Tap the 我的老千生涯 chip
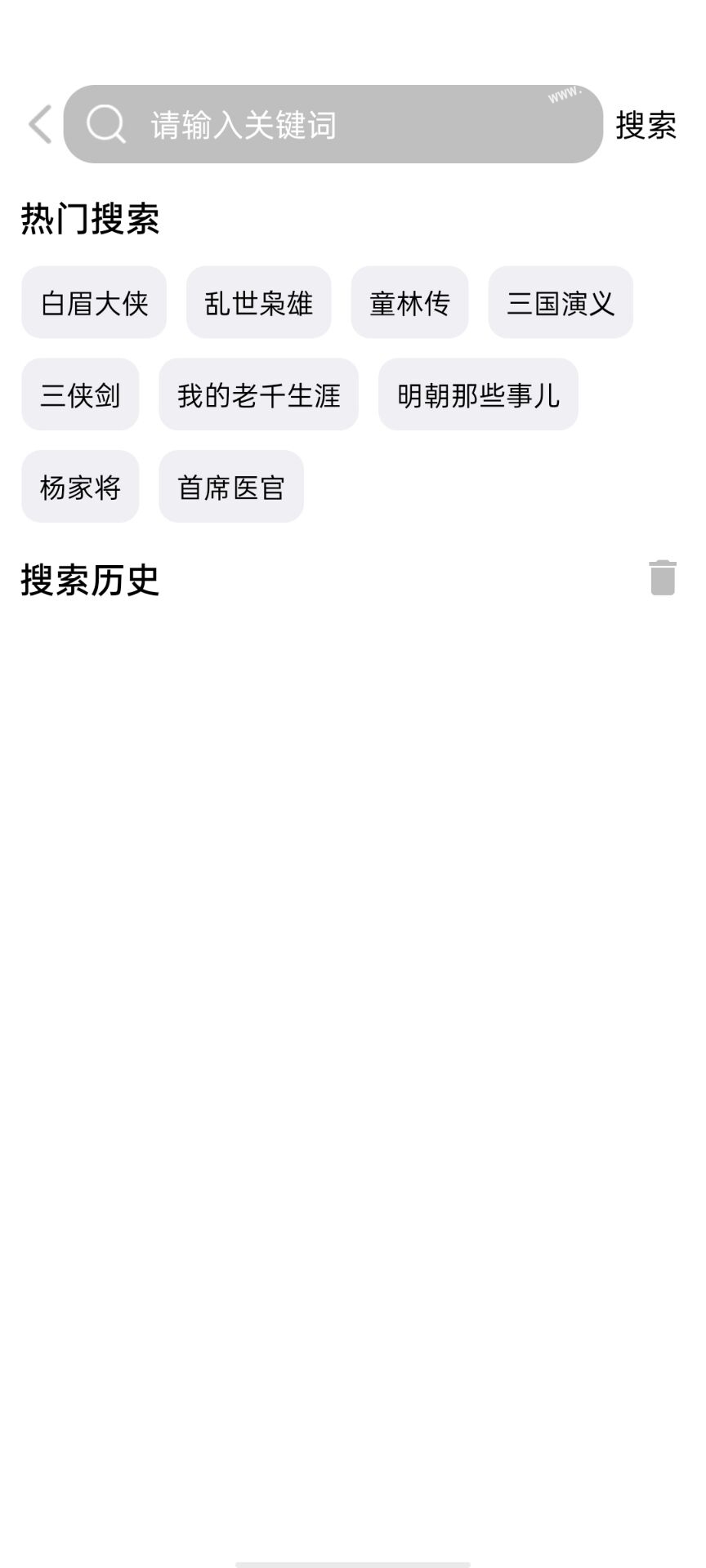Screen dimensions: 706x1568 pyautogui.click(x=259, y=394)
